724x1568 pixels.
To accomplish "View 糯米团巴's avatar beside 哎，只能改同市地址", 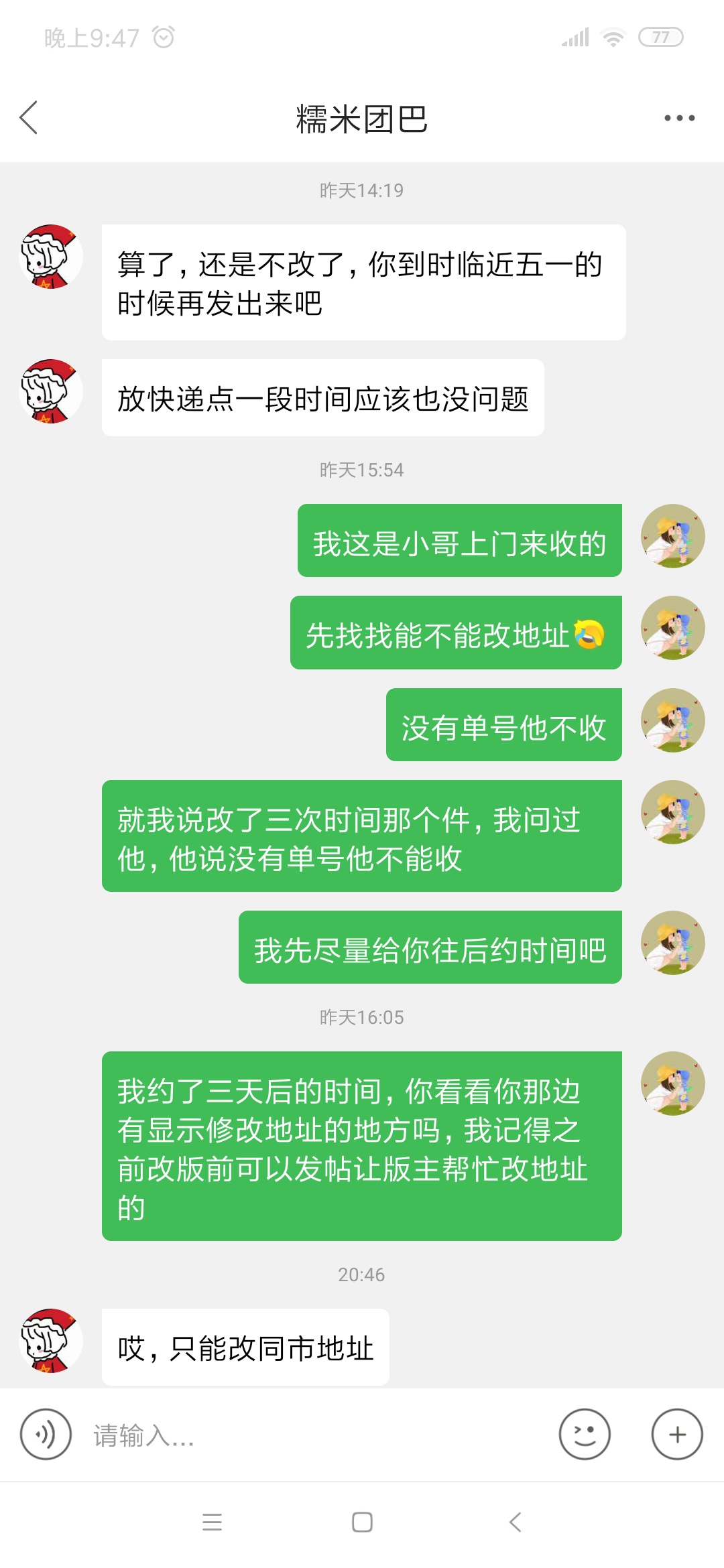I will click(51, 1340).
